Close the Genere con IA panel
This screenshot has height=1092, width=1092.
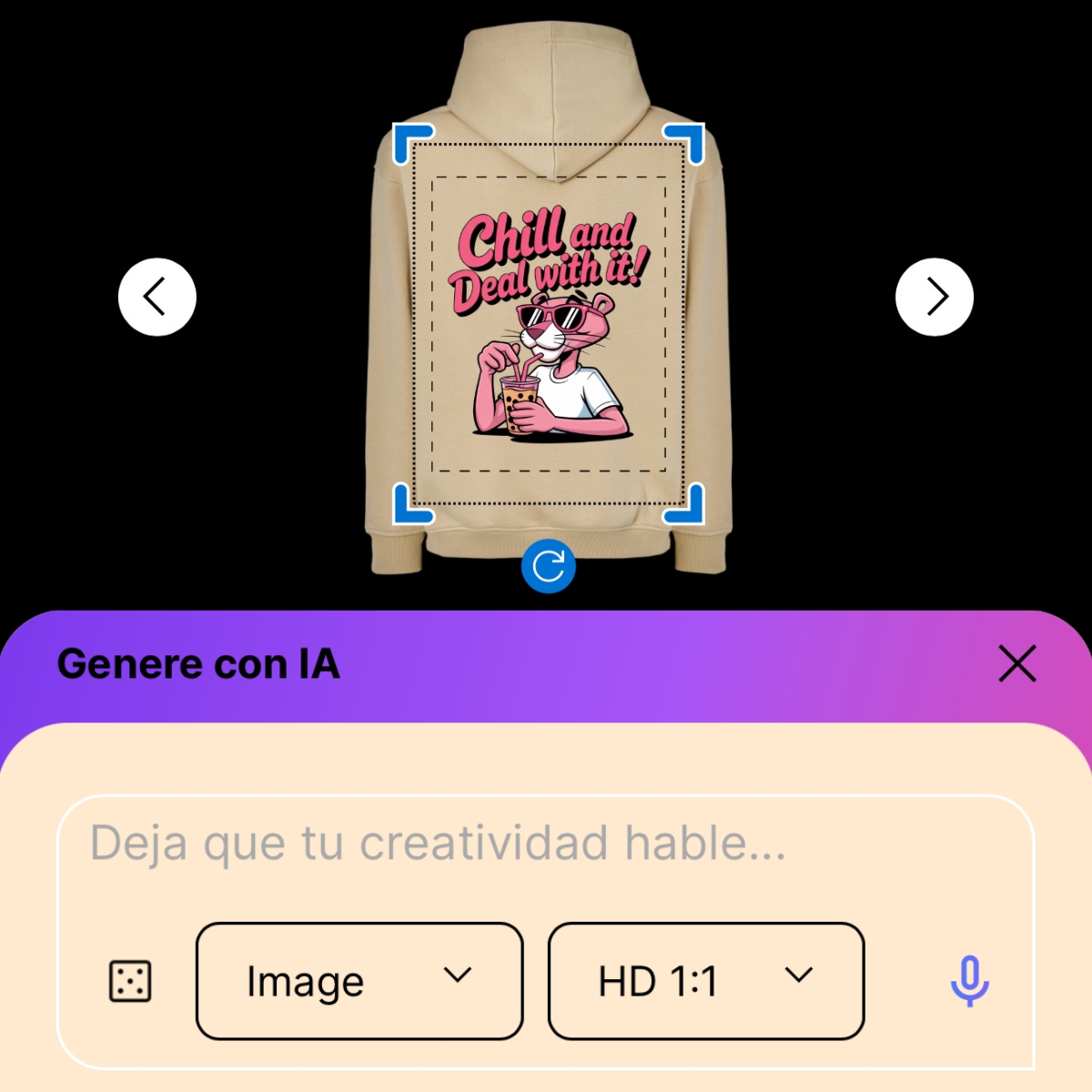click(1016, 663)
